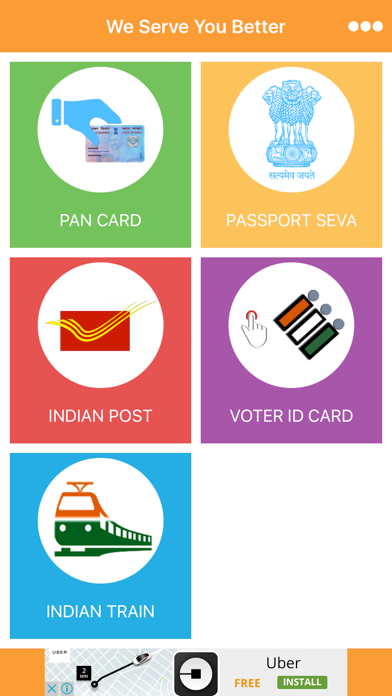This screenshot has width=392, height=696.
Task: Open the INDIAN TRAIN tile
Action: point(100,546)
